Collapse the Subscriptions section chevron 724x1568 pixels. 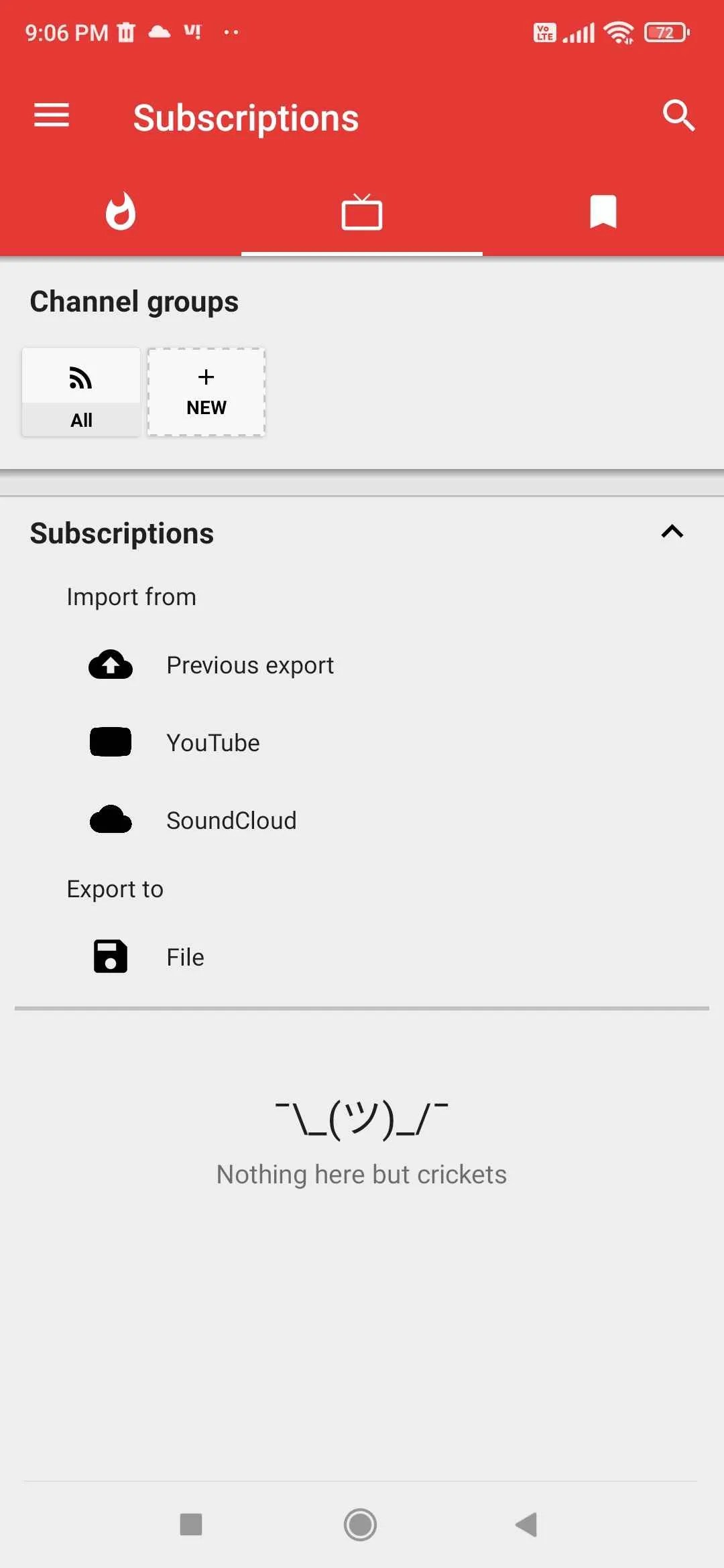[672, 531]
